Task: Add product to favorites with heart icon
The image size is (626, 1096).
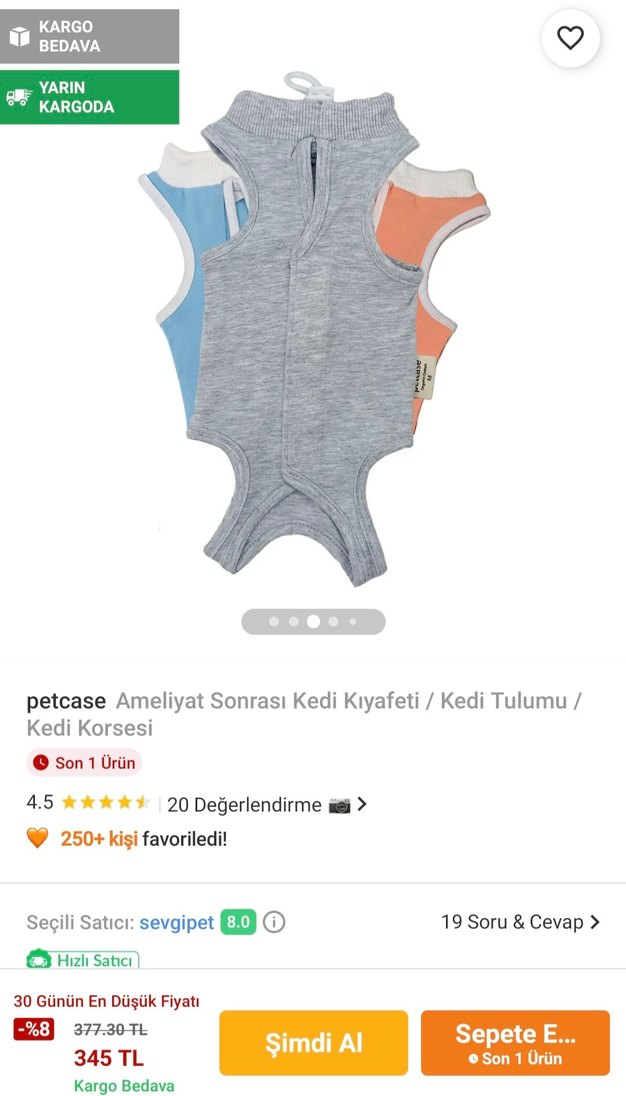Action: pos(570,39)
